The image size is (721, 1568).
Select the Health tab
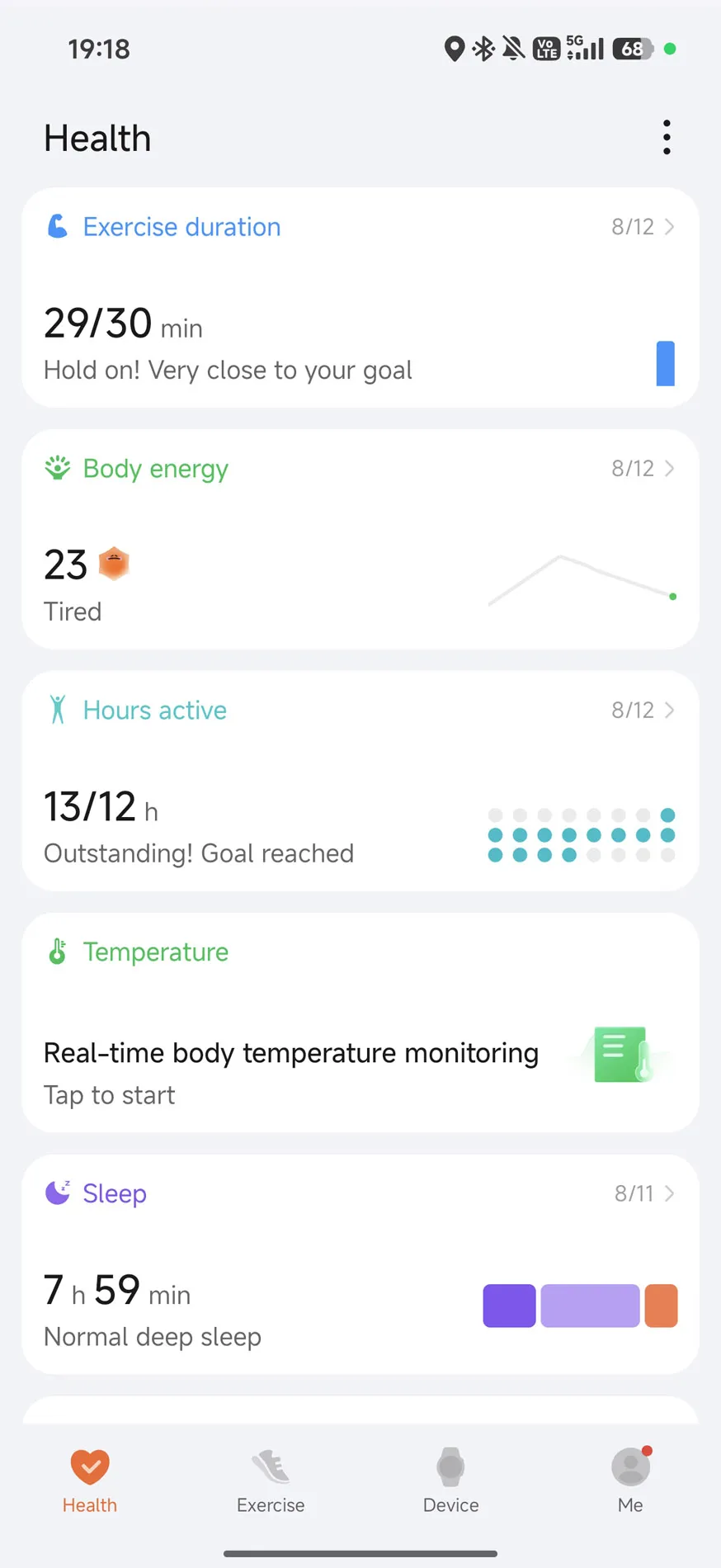(x=90, y=1481)
